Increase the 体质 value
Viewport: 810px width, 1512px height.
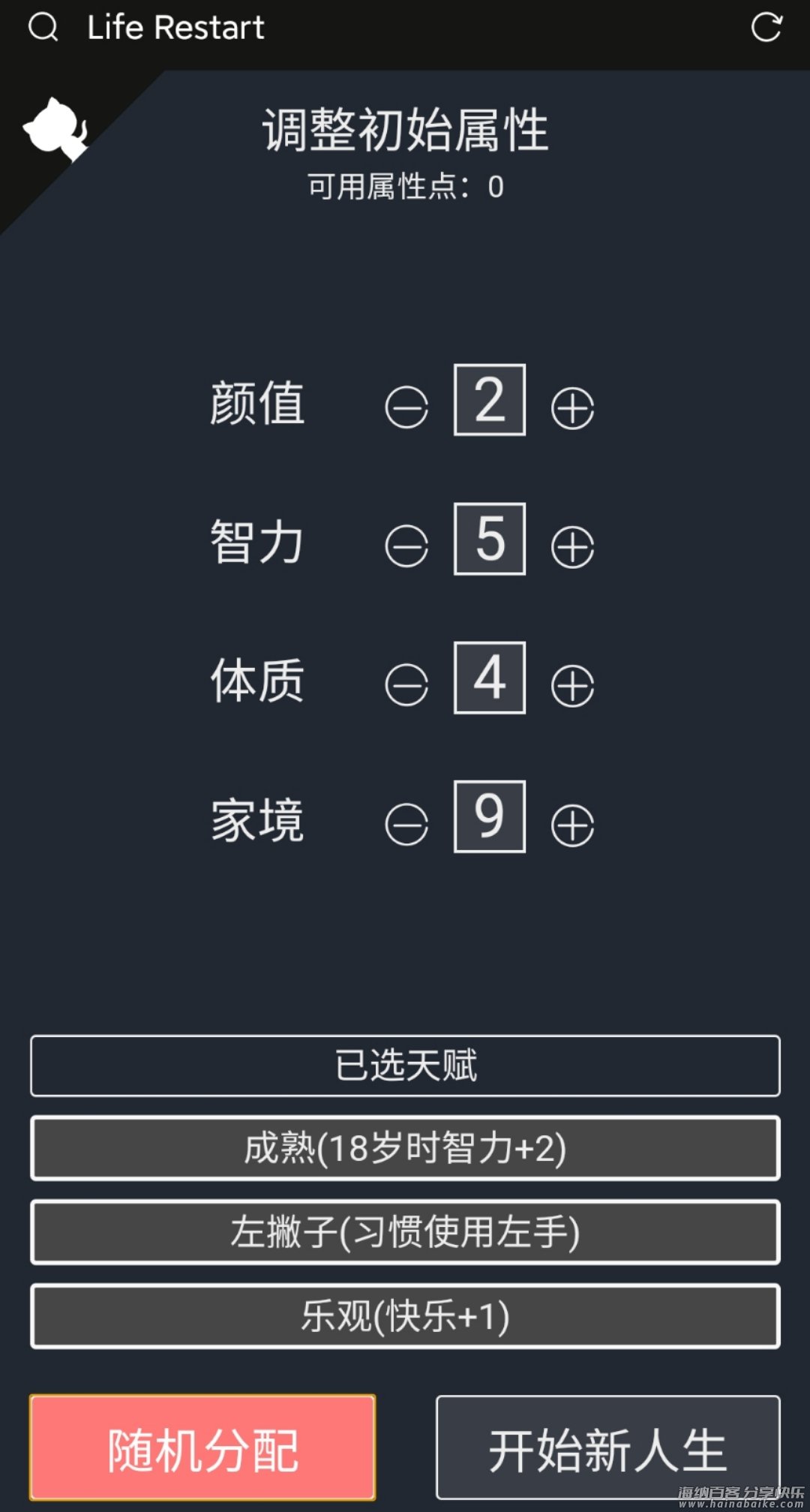[572, 685]
